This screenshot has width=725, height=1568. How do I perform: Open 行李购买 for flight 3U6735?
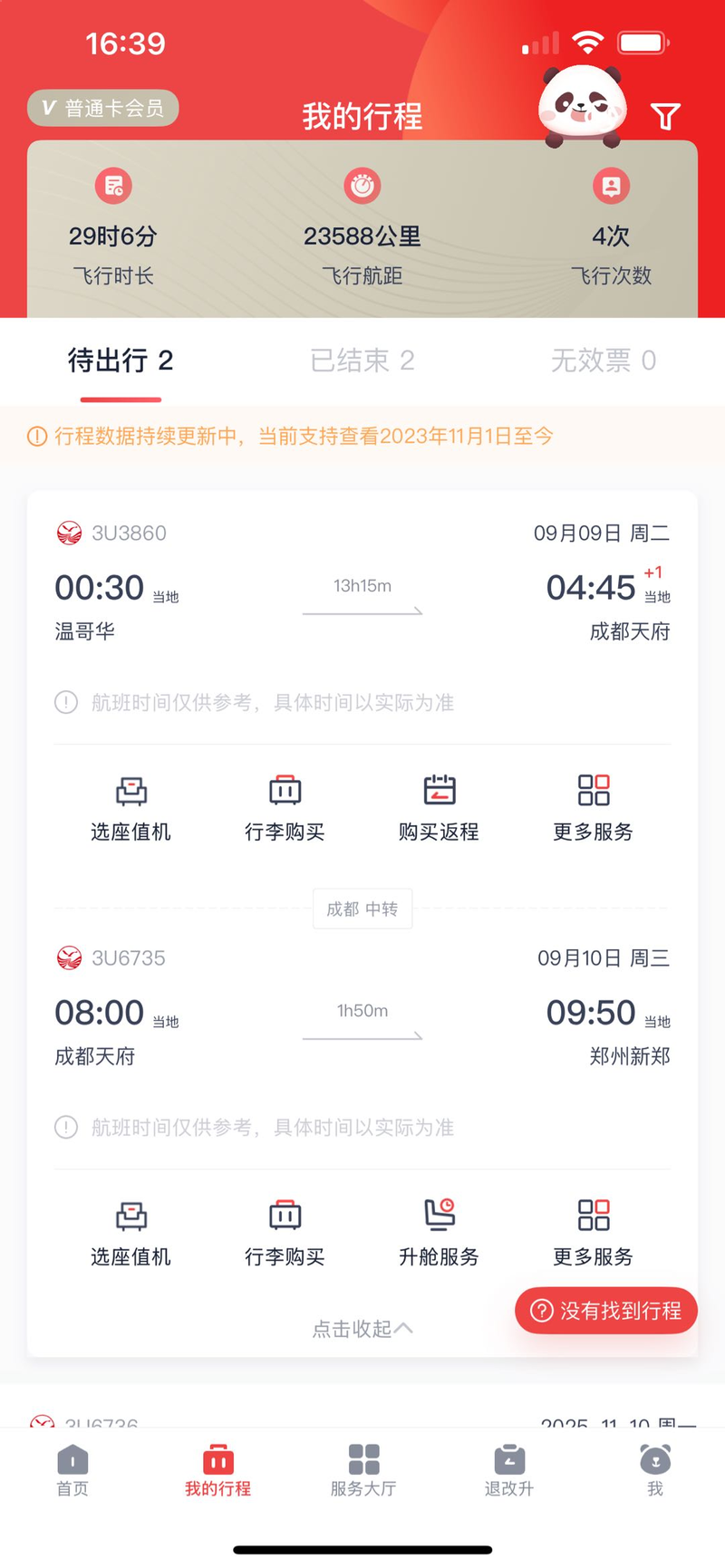pyautogui.click(x=285, y=1233)
